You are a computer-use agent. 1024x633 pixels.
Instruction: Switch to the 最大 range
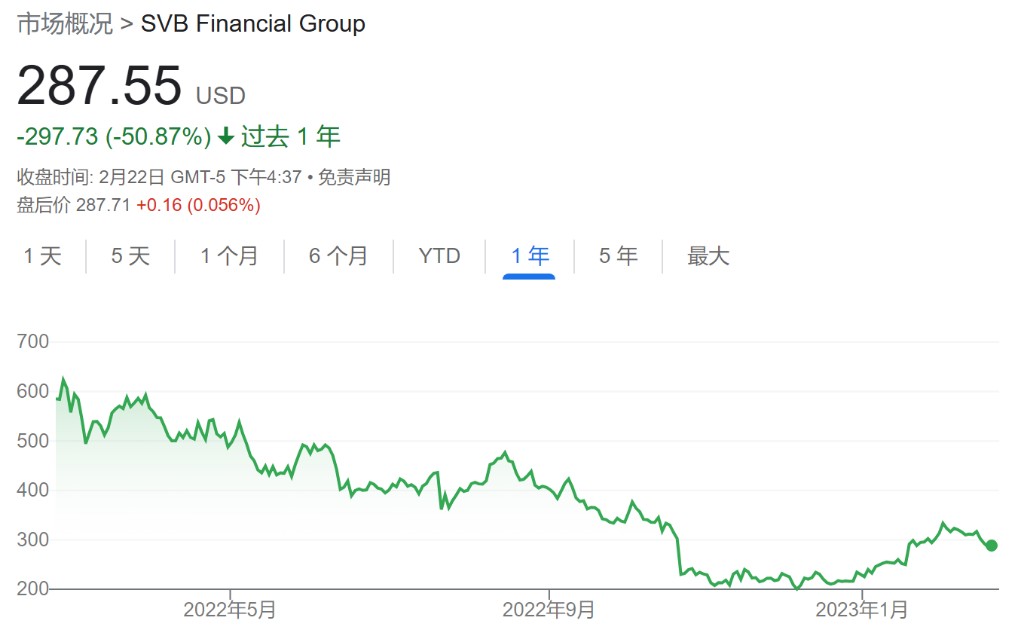pos(708,256)
